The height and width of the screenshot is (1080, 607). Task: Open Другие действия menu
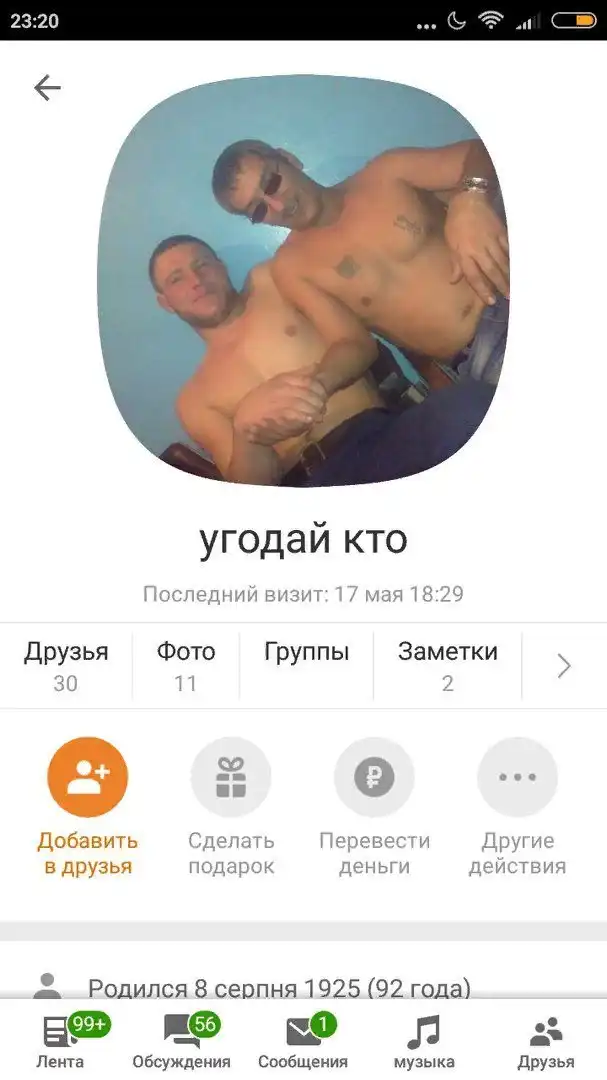coord(517,777)
